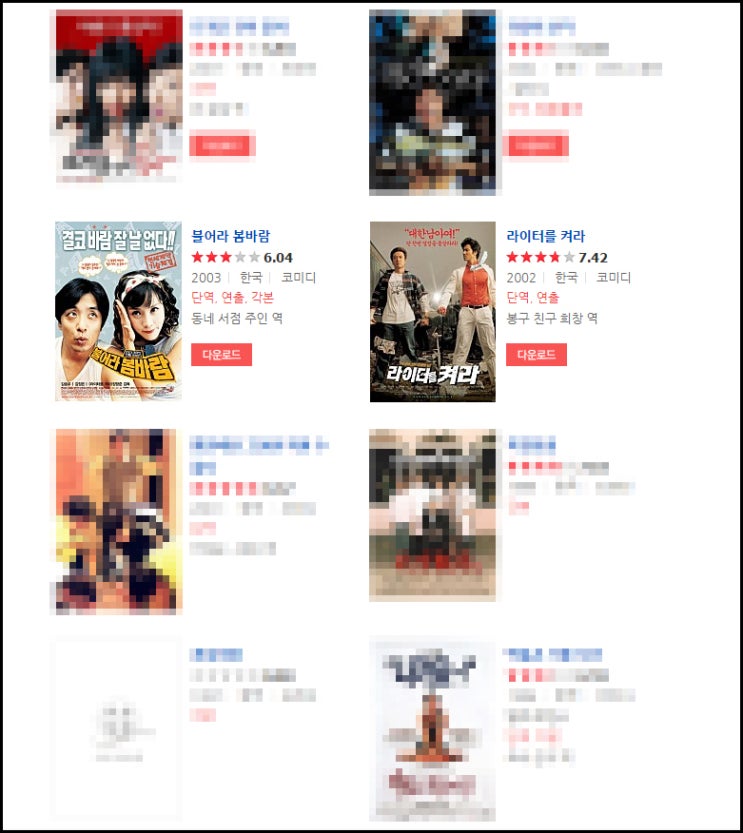Viewport: 743px width, 833px height.
Task: Hit 다운로드 under 라이터를 켜라
Action: click(x=536, y=355)
